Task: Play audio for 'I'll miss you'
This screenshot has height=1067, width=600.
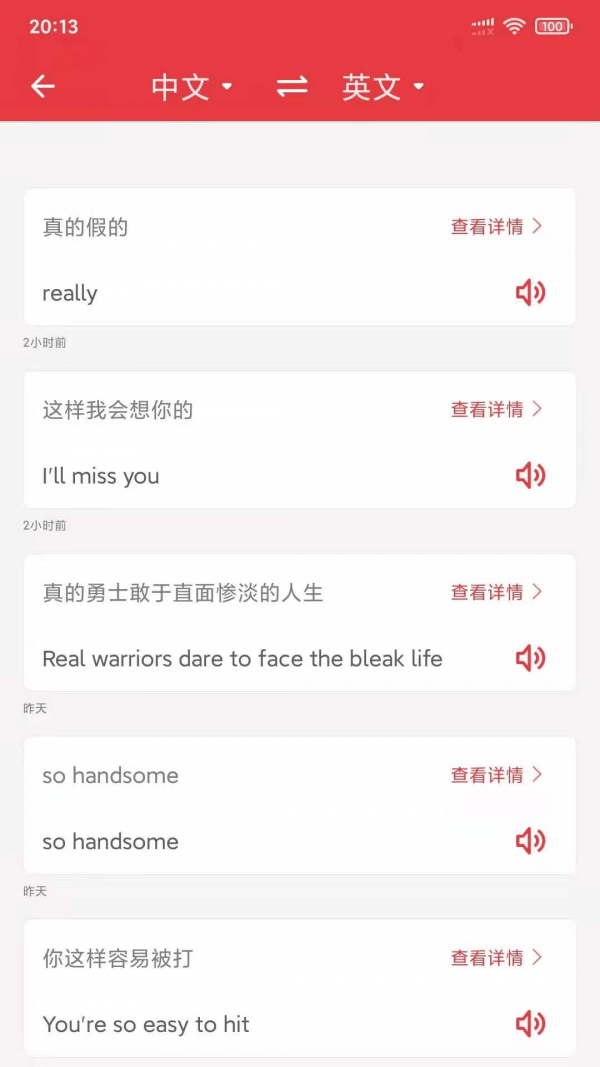Action: click(x=530, y=476)
